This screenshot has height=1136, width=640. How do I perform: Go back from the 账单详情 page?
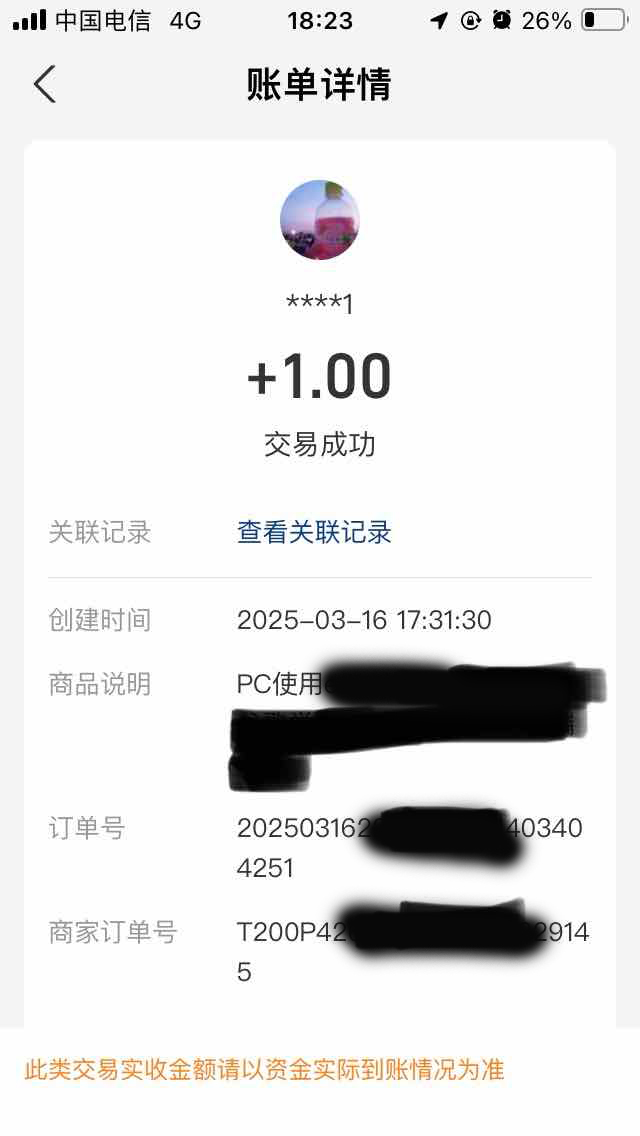coord(45,85)
